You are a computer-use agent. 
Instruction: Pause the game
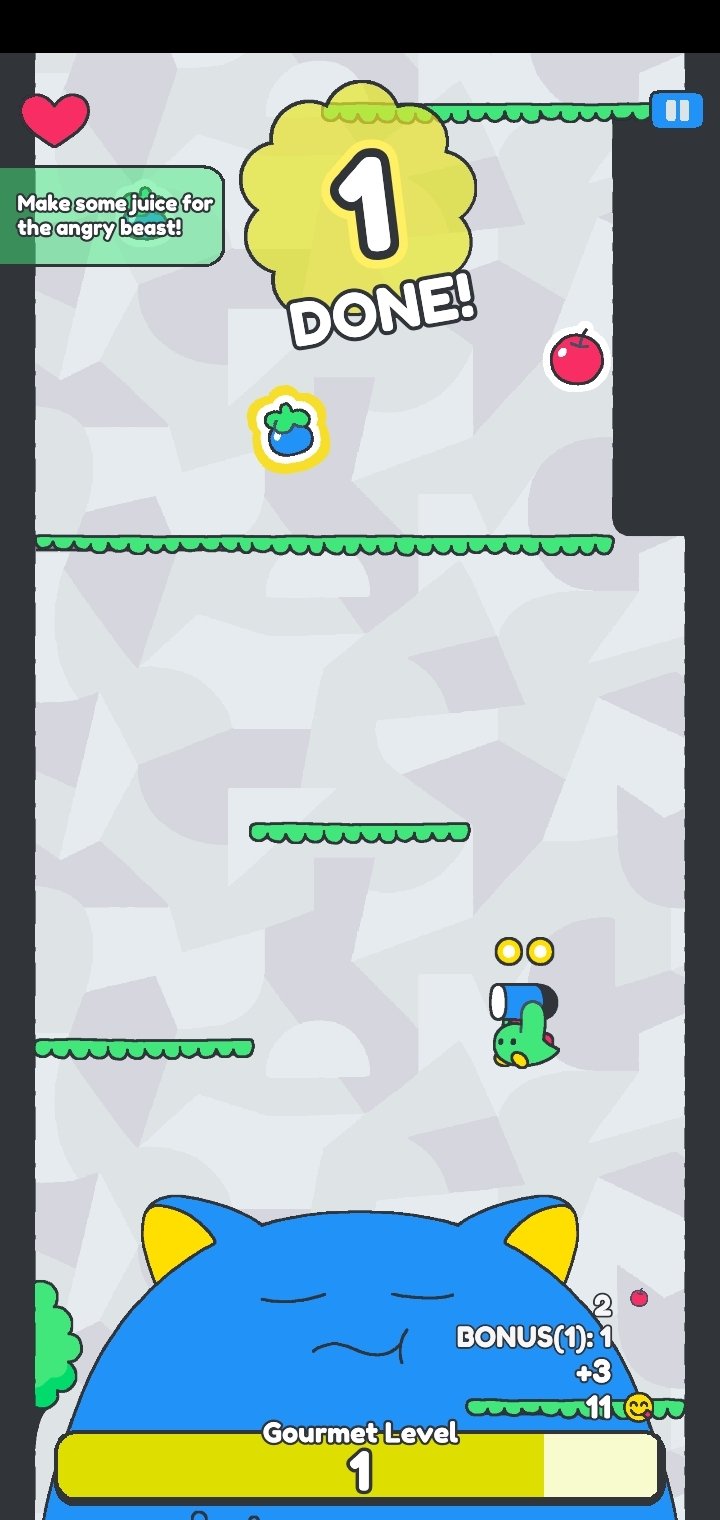[677, 110]
